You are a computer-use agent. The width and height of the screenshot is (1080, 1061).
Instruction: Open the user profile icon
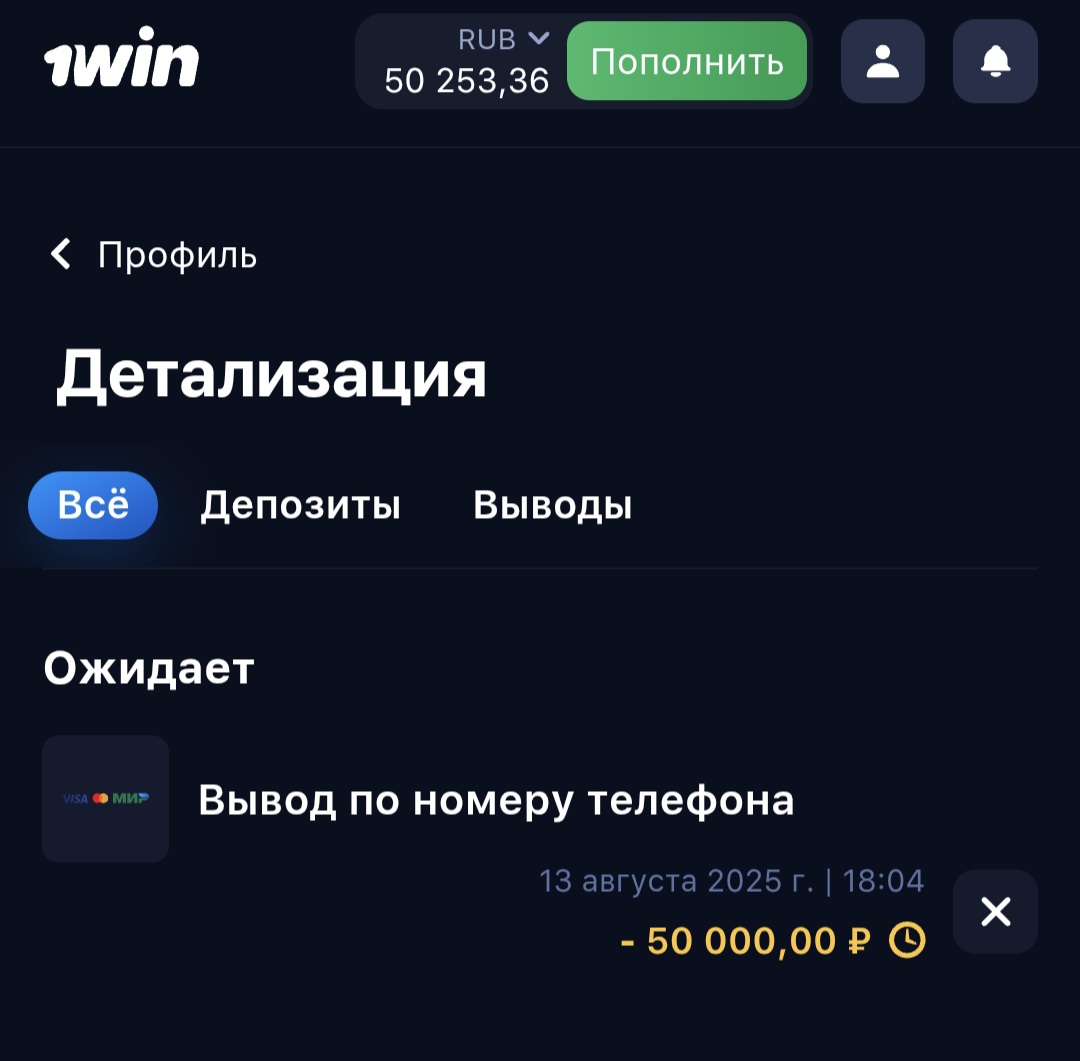(882, 62)
